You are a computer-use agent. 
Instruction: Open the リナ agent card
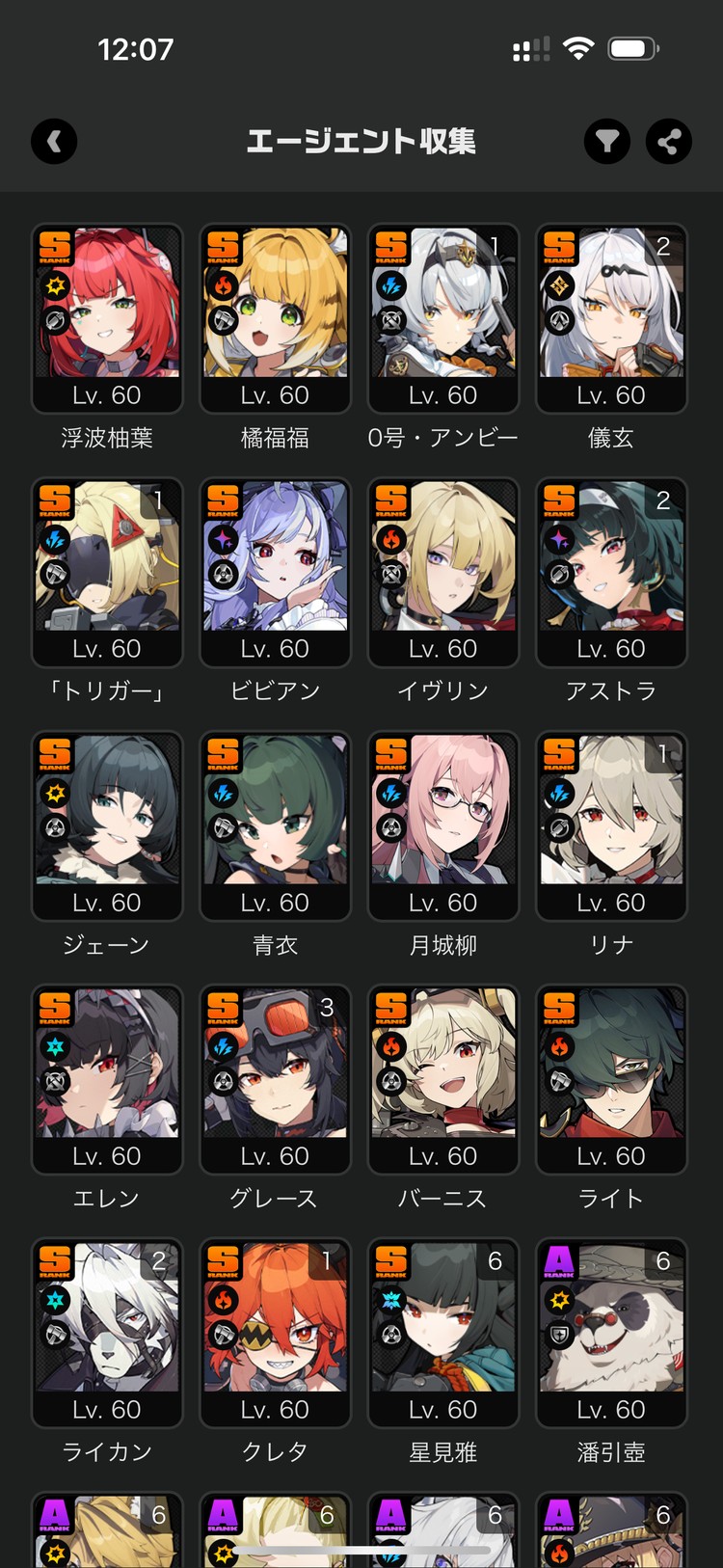tap(611, 825)
